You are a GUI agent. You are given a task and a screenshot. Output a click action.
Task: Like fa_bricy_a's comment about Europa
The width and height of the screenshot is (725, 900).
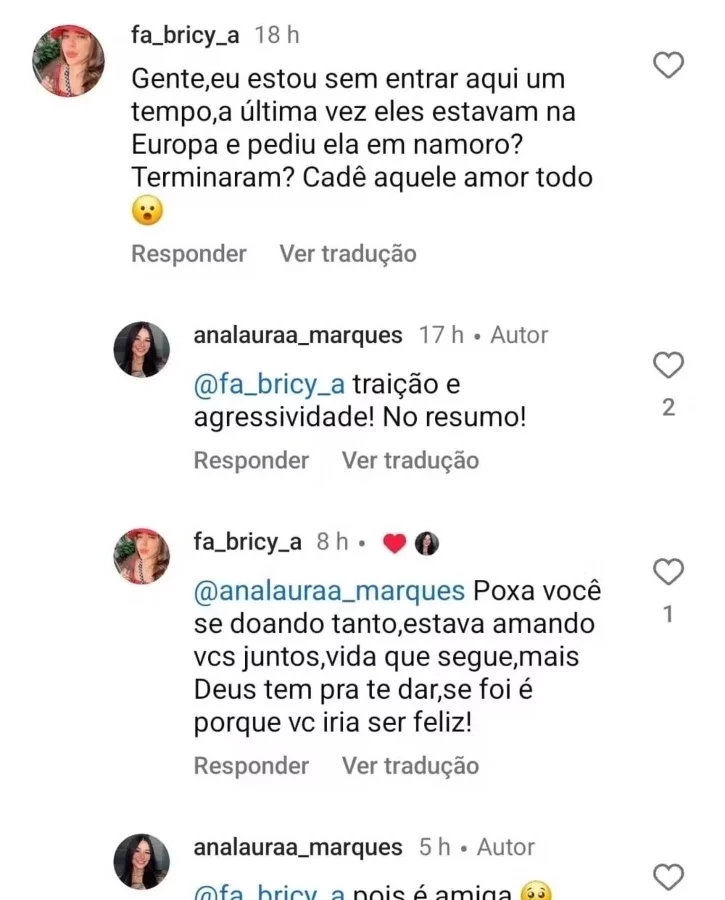coord(668,66)
